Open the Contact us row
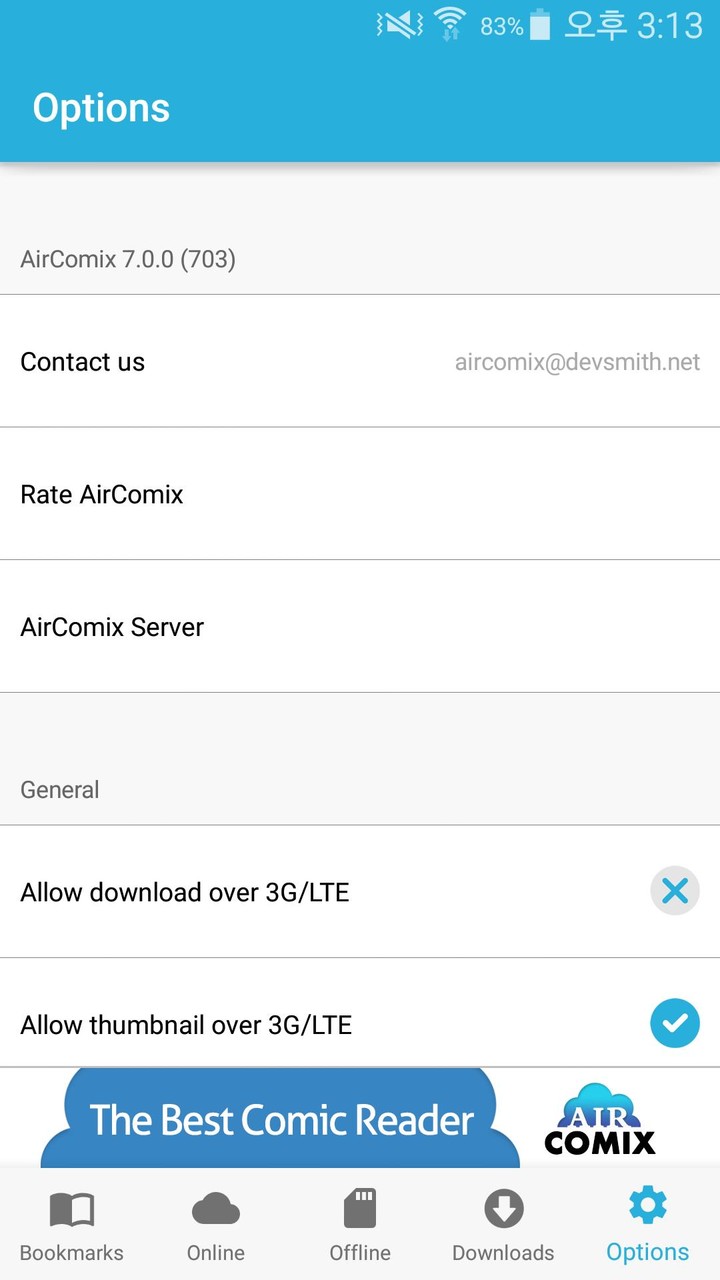The image size is (720, 1280). click(360, 362)
